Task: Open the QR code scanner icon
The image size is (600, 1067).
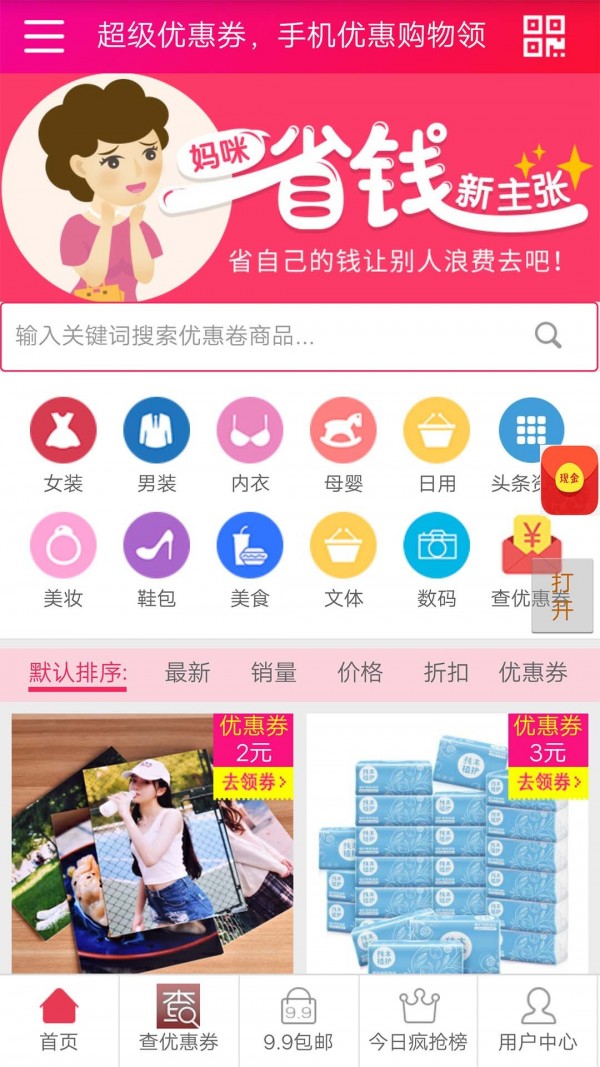Action: coord(544,36)
